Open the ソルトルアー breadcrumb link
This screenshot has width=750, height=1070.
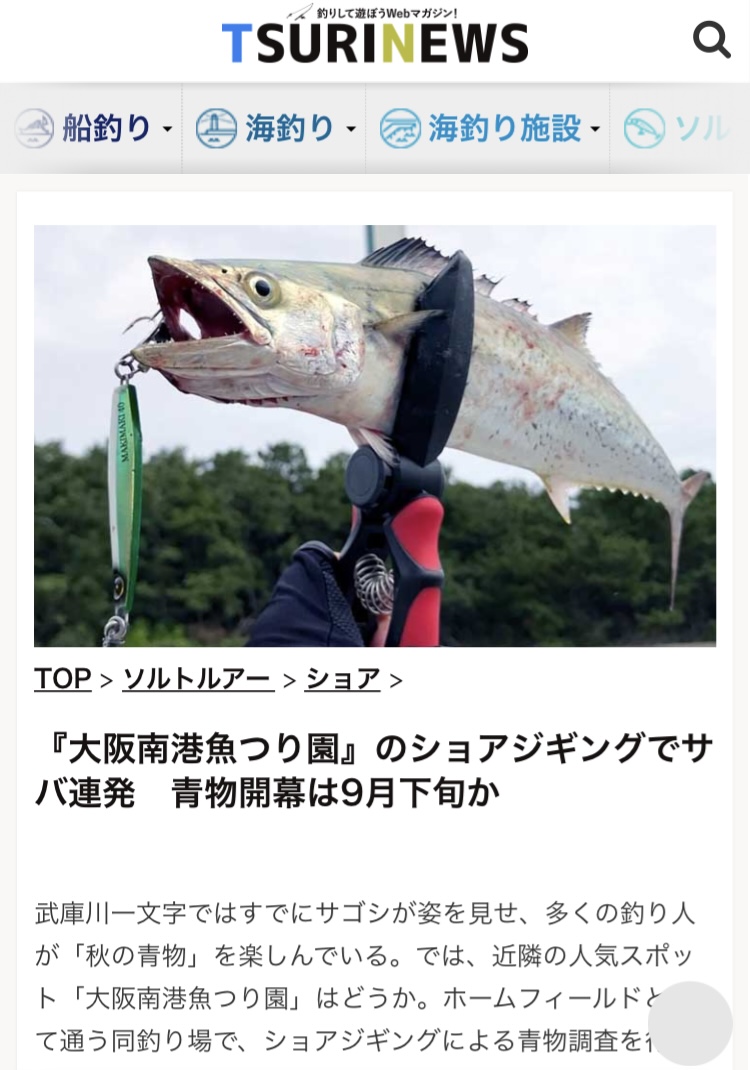click(198, 679)
